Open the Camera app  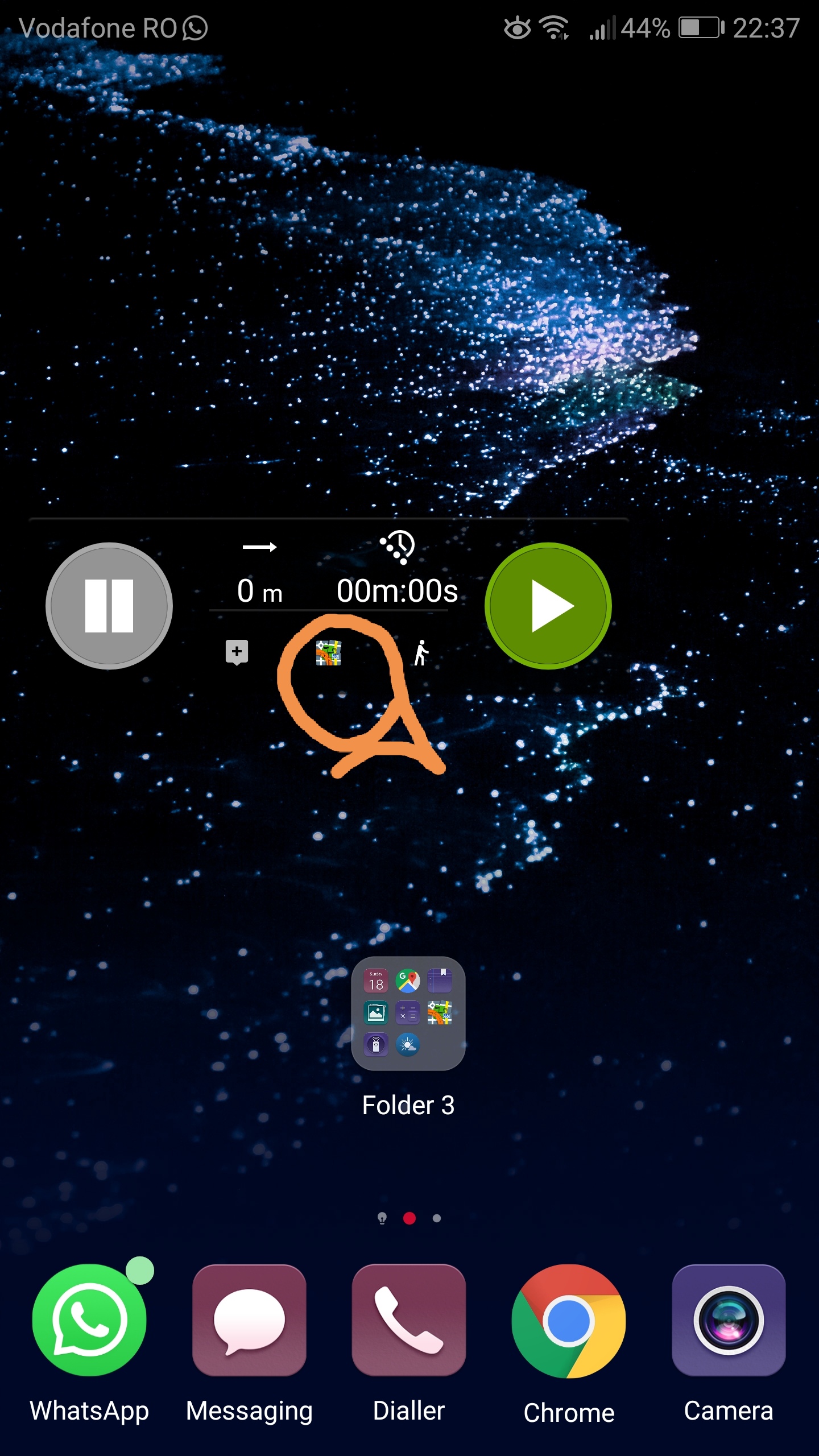(729, 1321)
